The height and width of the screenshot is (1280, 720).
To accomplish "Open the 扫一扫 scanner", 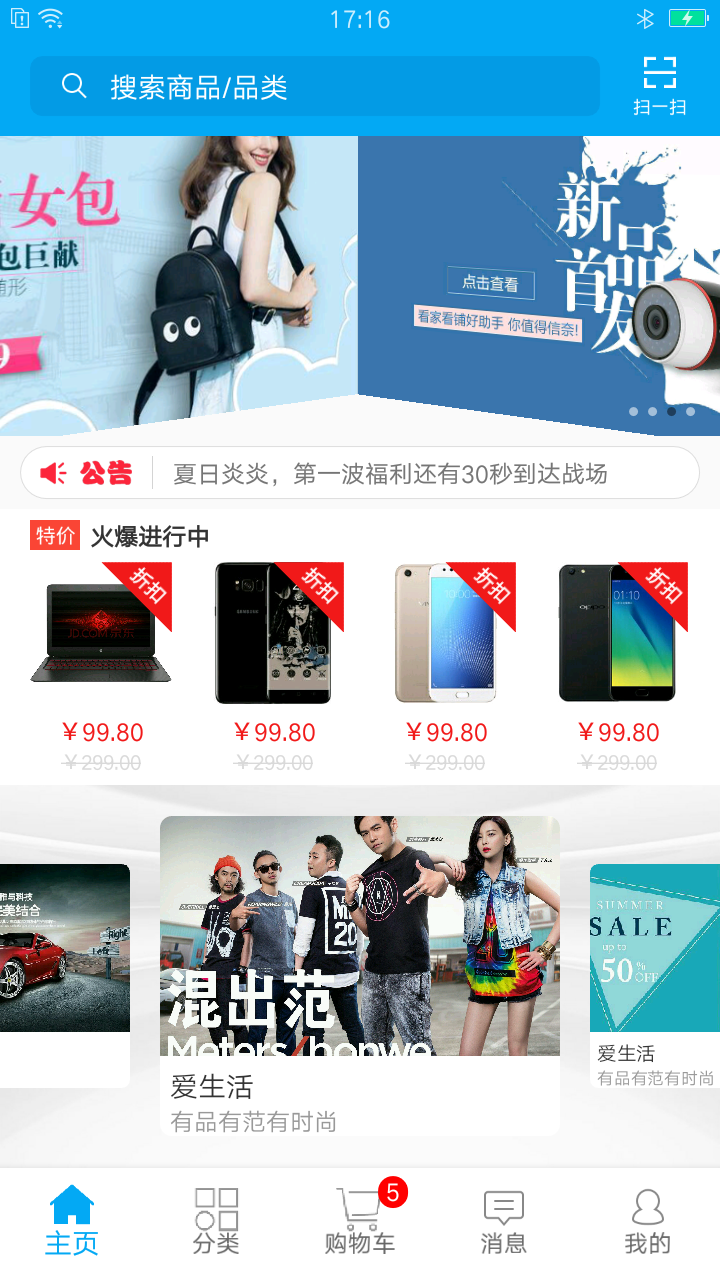I will tap(660, 86).
